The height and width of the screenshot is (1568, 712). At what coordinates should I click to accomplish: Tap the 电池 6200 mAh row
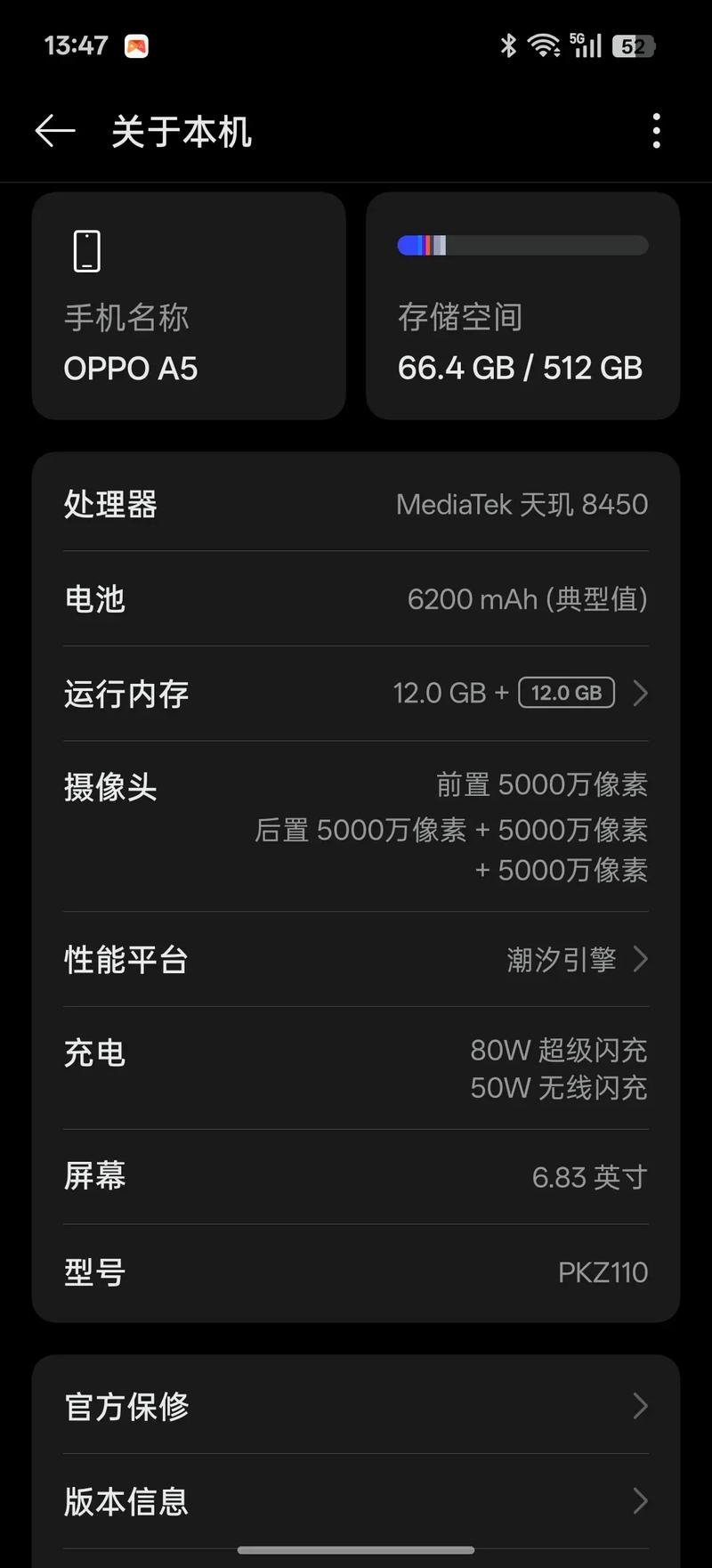click(355, 599)
